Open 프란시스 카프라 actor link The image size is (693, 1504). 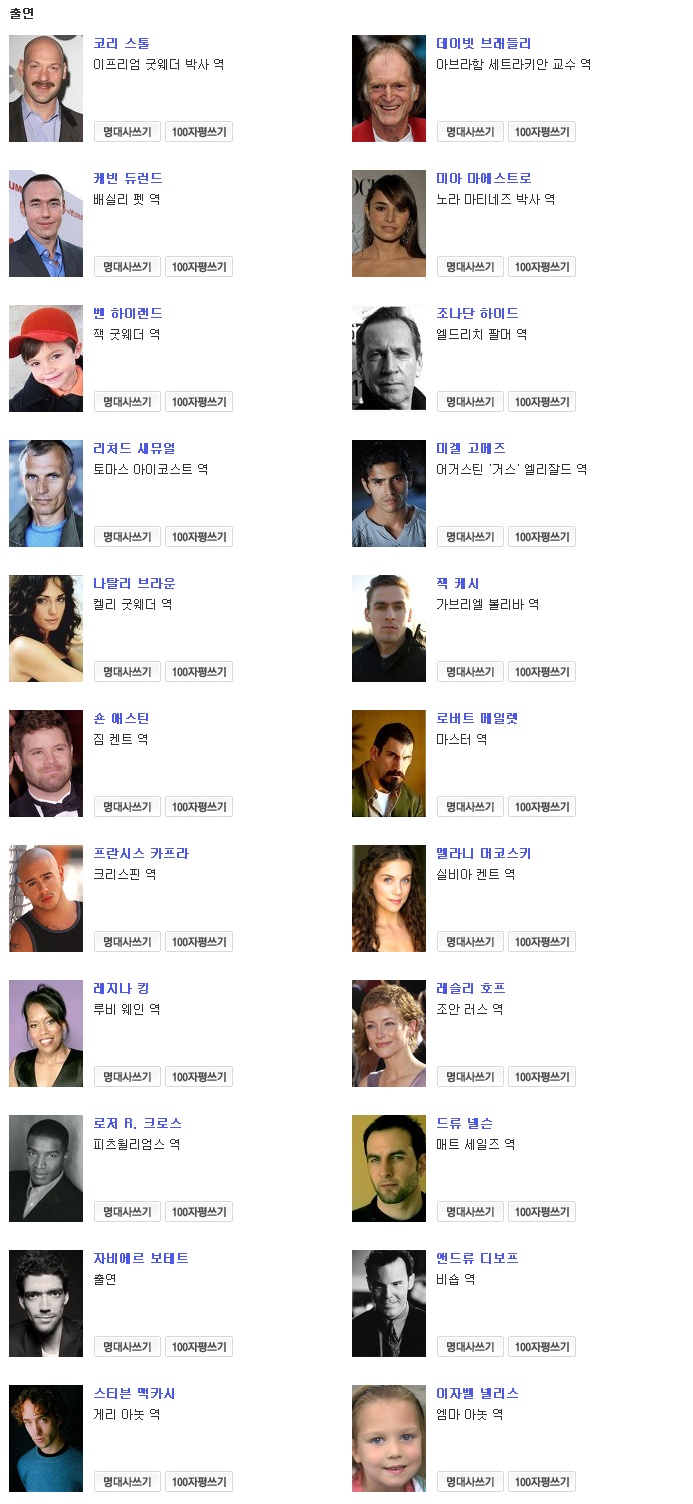[140, 853]
